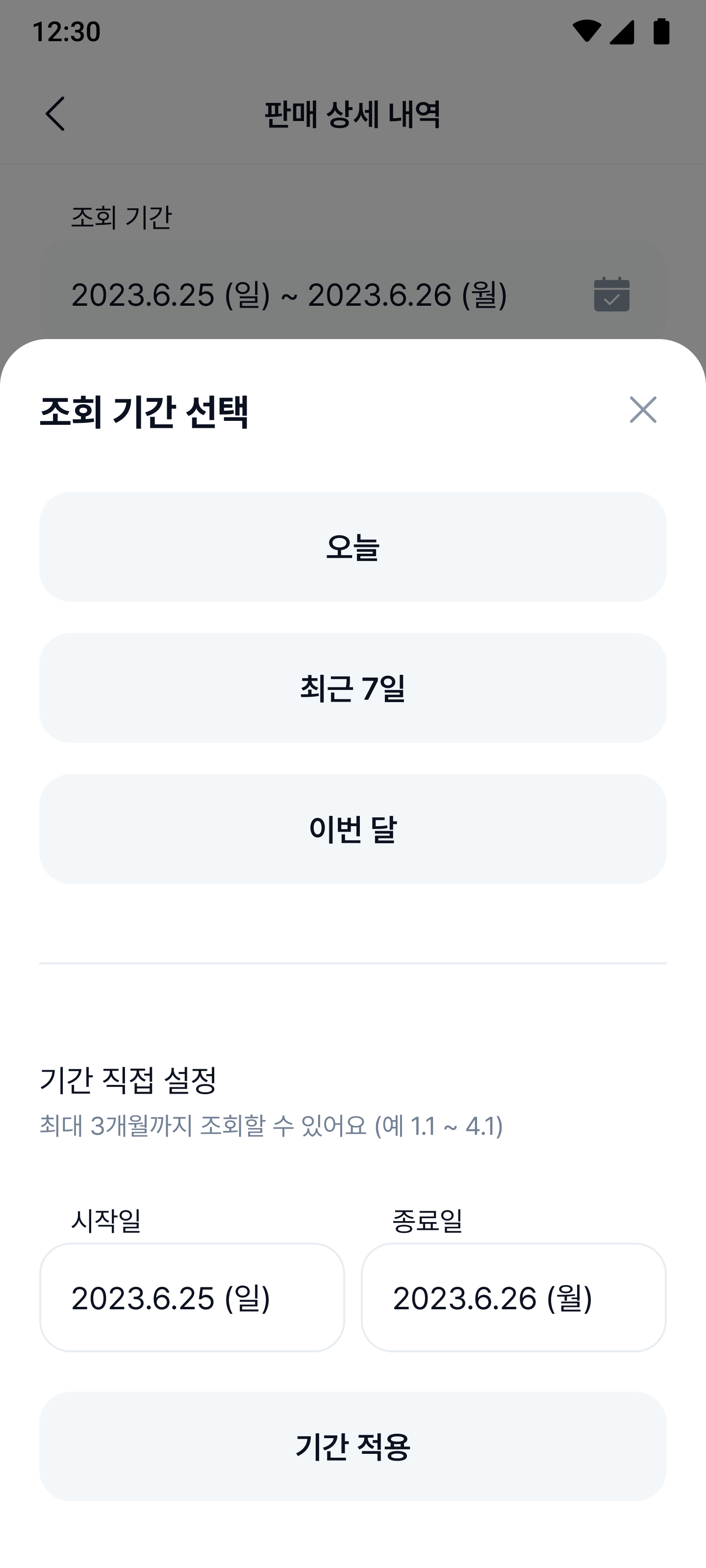Screen dimensions: 706x1568
Task: Apply the period with 기간 적용
Action: pos(353,1445)
